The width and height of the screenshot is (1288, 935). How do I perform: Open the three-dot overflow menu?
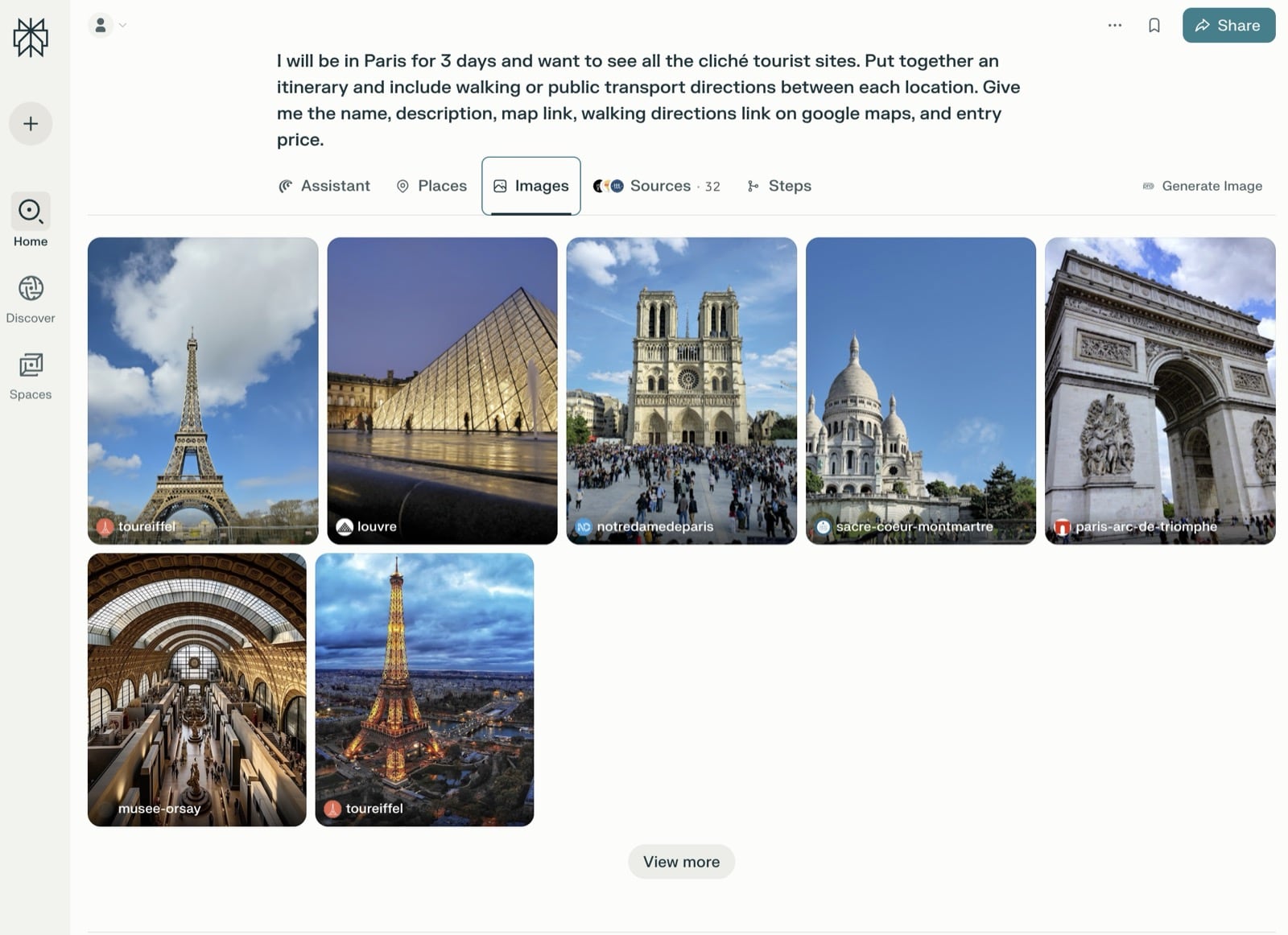[1114, 26]
